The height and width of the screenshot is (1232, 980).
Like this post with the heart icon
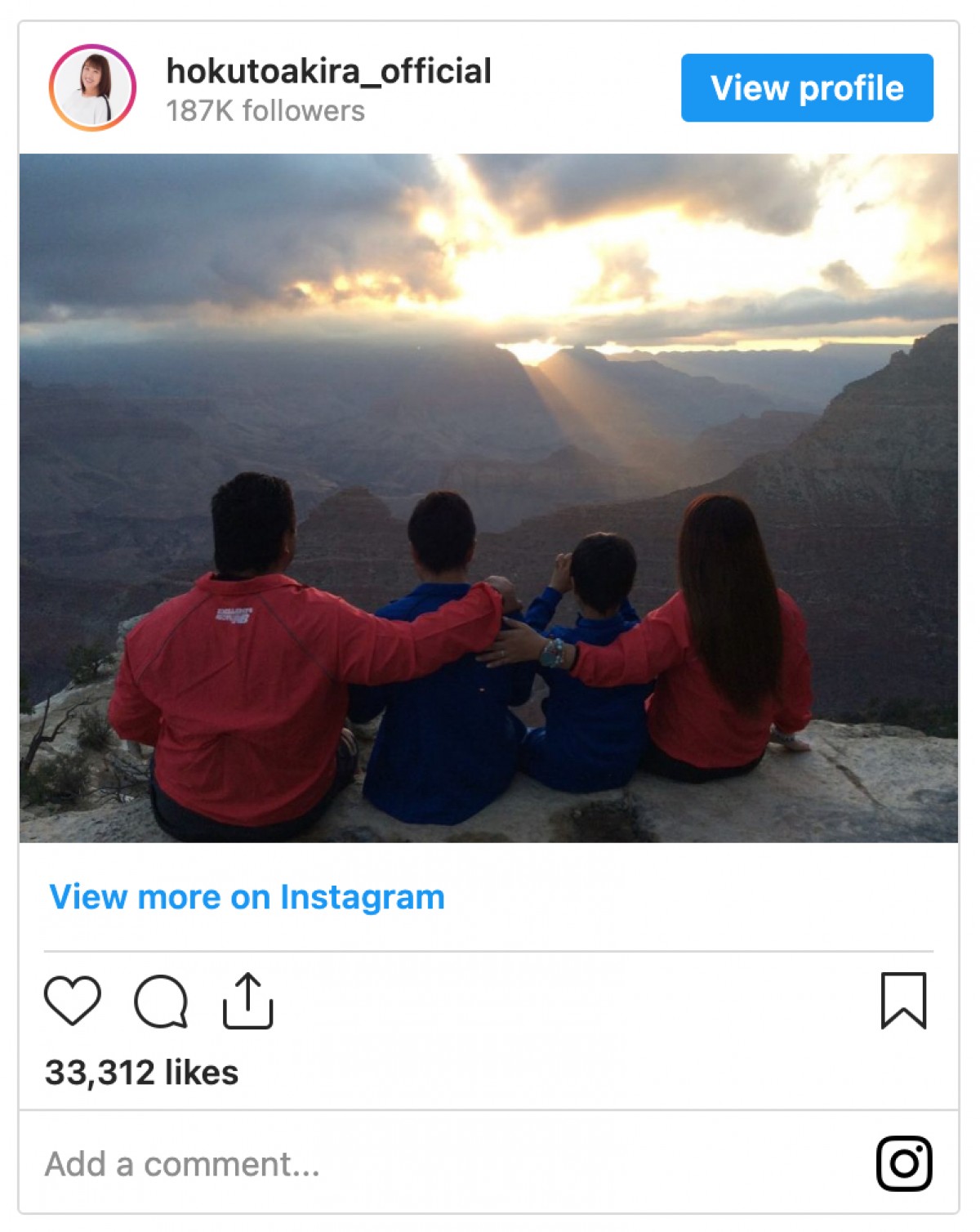pos(73,1000)
